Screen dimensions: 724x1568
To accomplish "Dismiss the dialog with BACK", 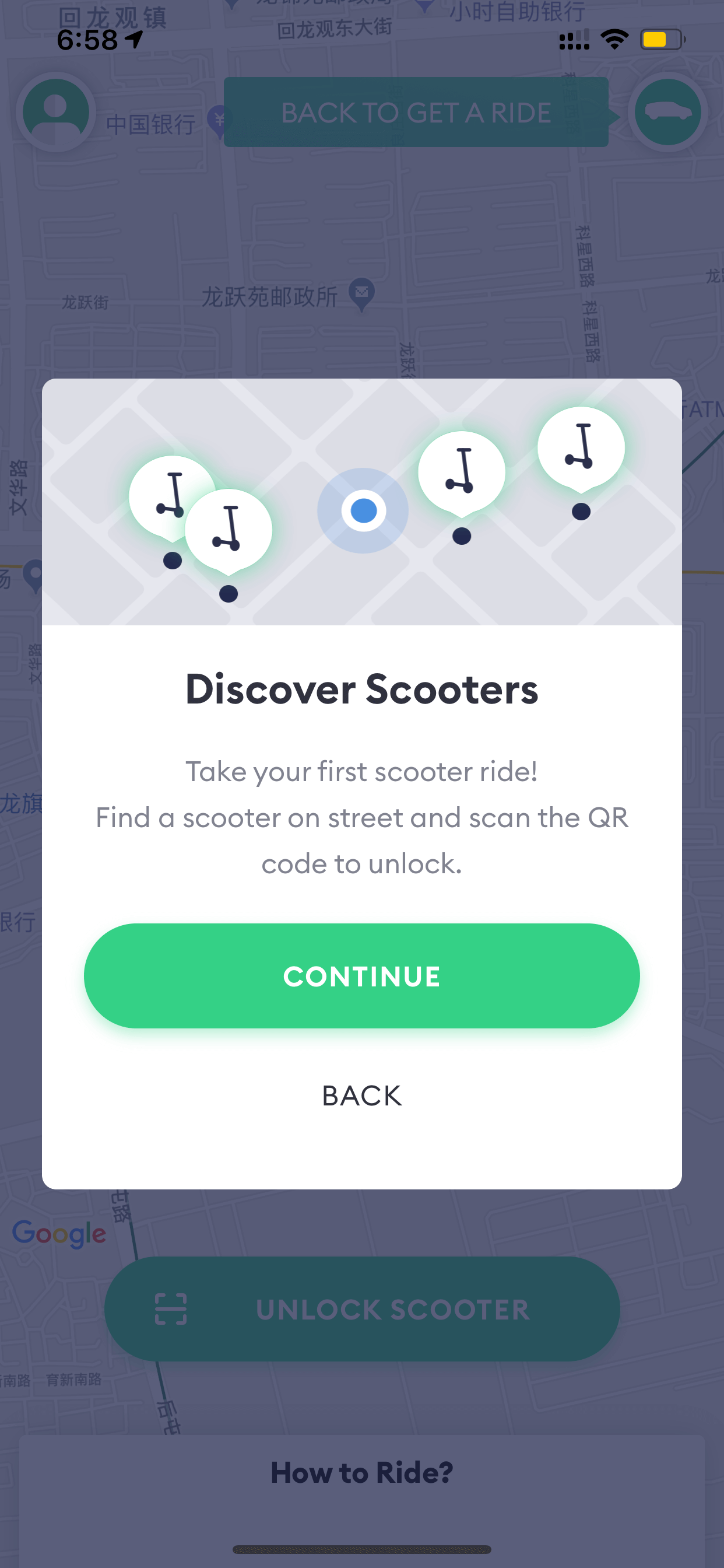I will [x=361, y=1095].
